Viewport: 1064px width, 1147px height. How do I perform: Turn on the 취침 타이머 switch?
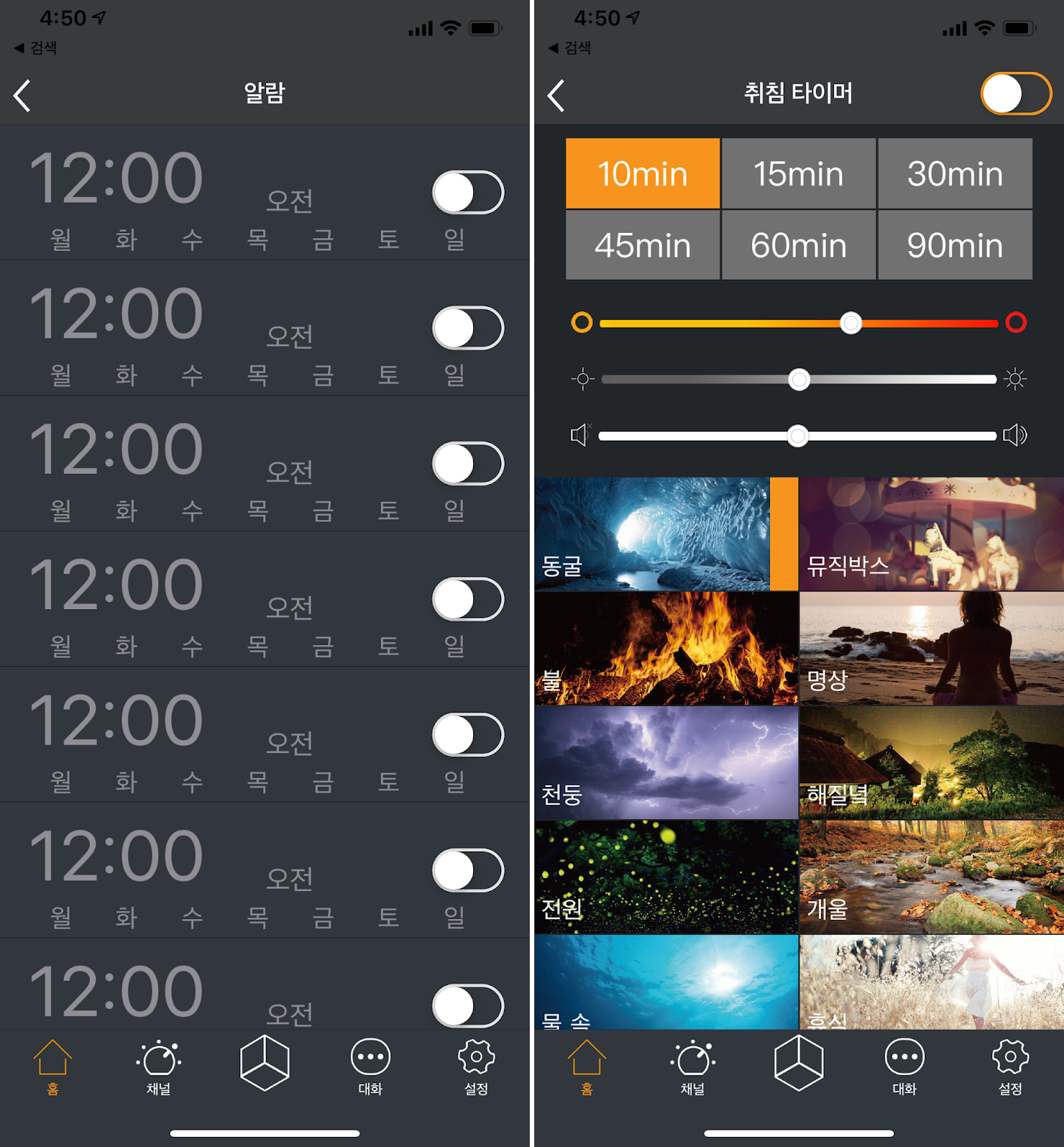click(1015, 94)
